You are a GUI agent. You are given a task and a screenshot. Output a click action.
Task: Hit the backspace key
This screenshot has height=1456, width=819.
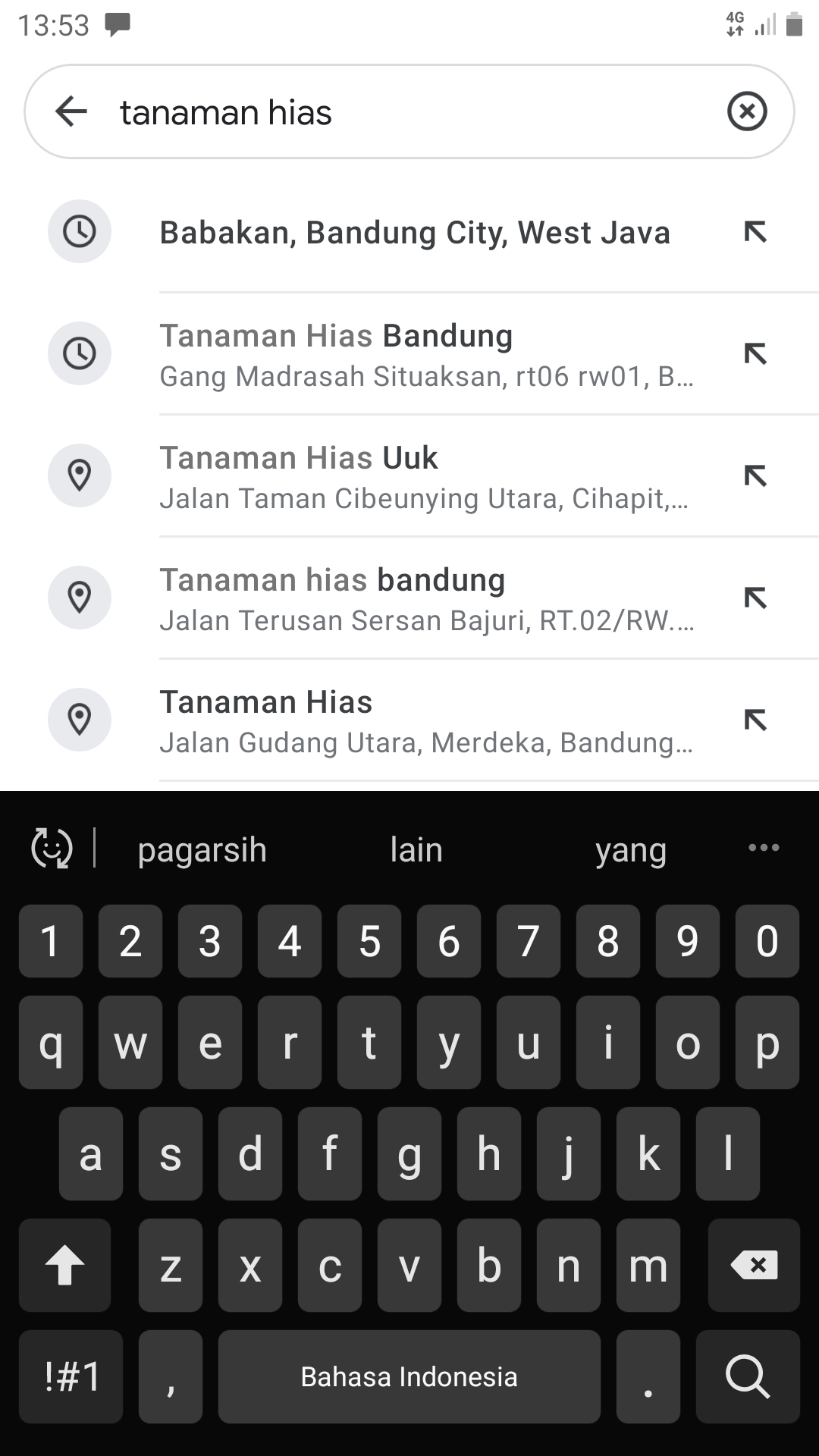click(x=754, y=1265)
